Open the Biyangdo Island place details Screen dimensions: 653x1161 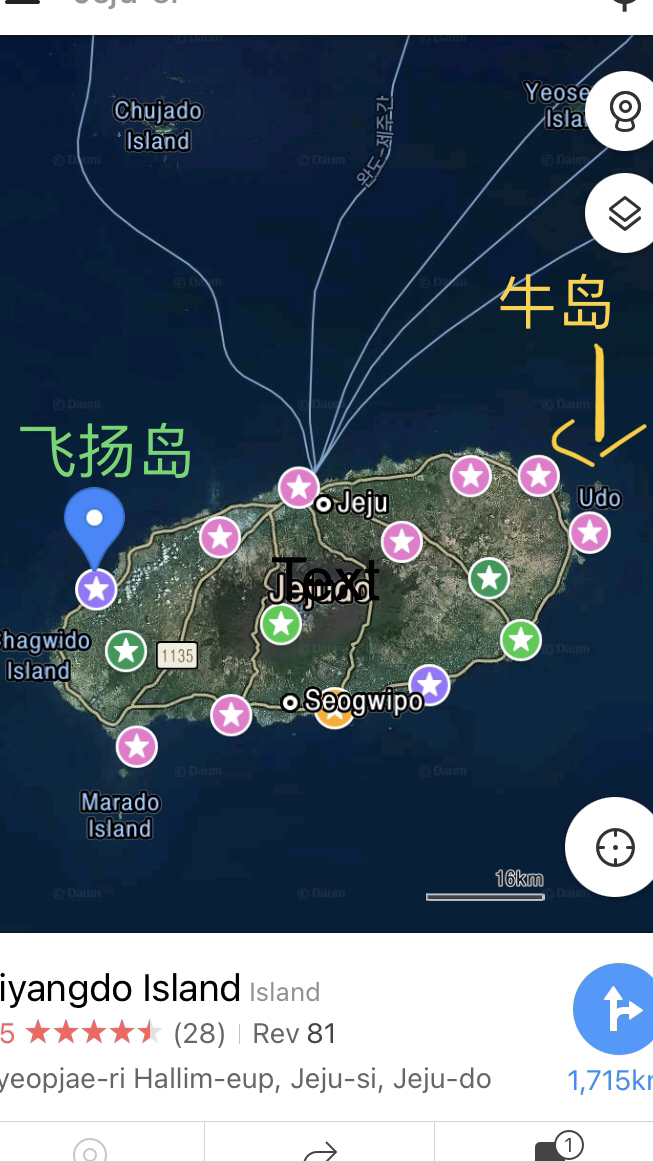coord(120,989)
